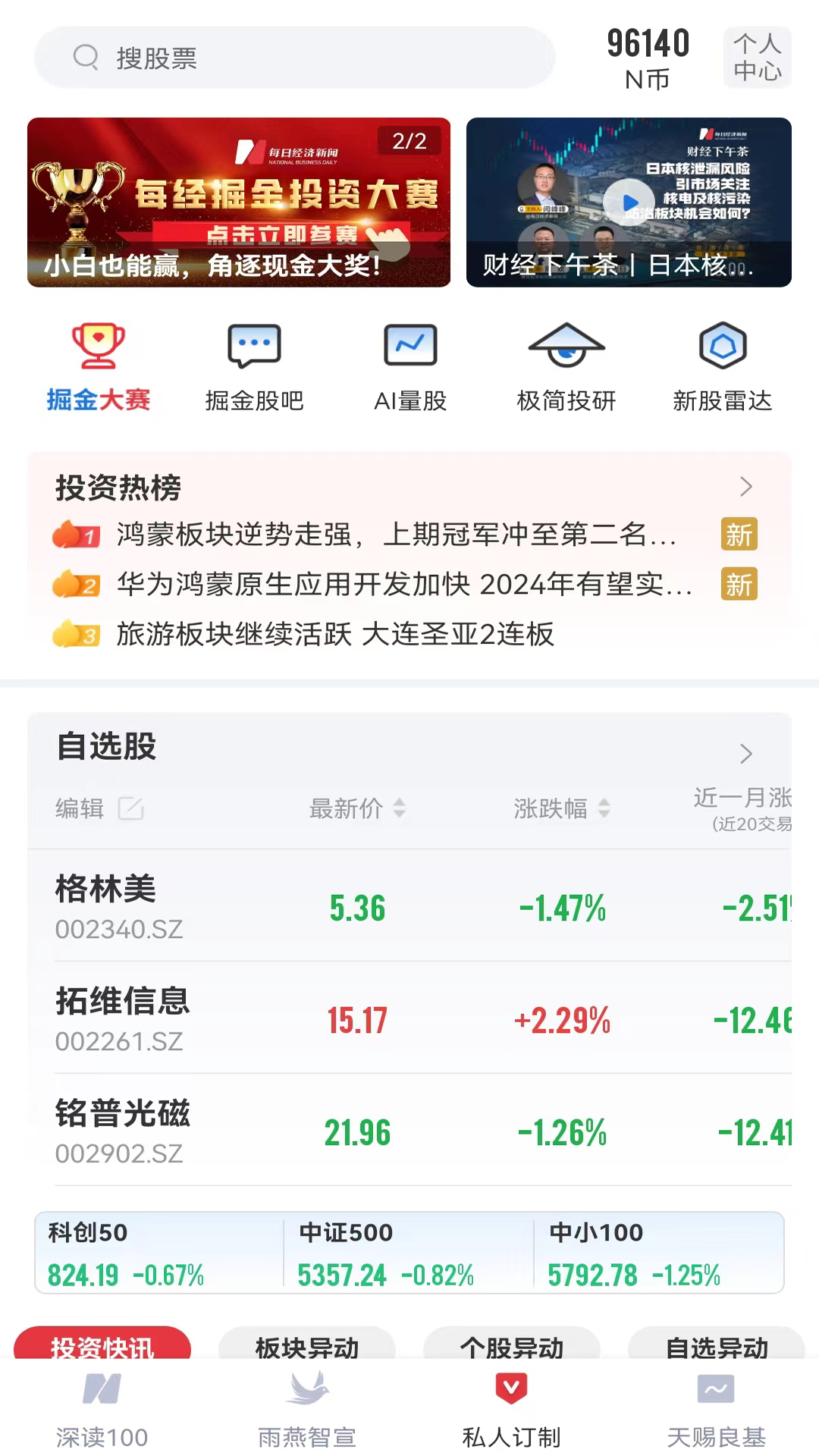This screenshot has height=1456, width=819.
Task: Play the 财经下午茶 video
Action: 630,202
